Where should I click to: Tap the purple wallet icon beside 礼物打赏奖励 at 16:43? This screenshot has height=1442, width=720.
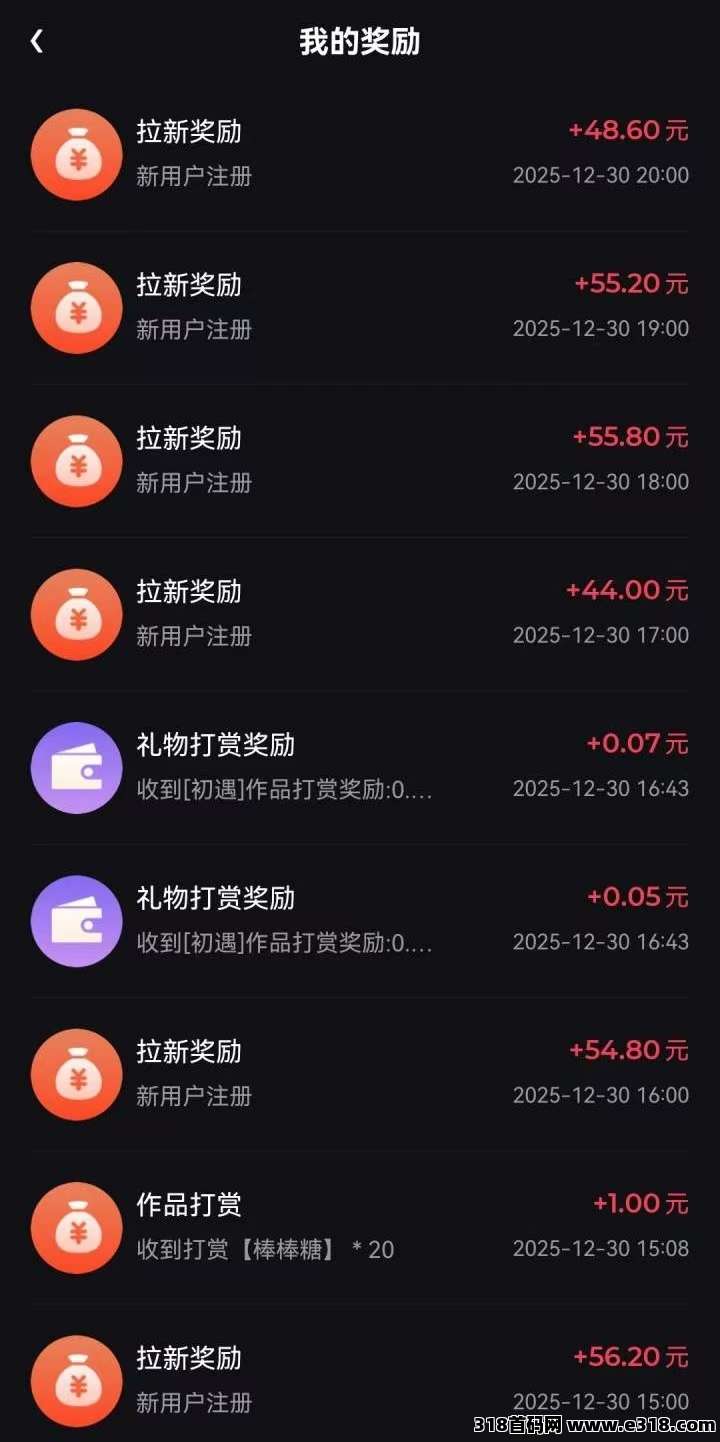tap(76, 768)
